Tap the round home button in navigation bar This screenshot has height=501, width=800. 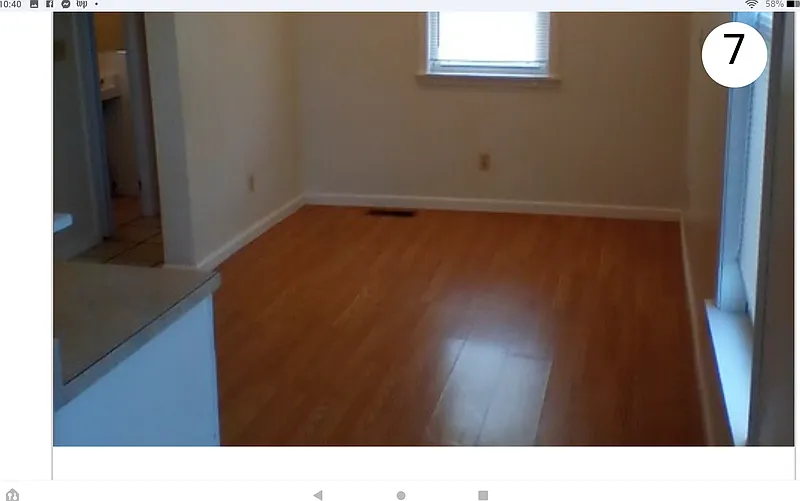point(401,495)
